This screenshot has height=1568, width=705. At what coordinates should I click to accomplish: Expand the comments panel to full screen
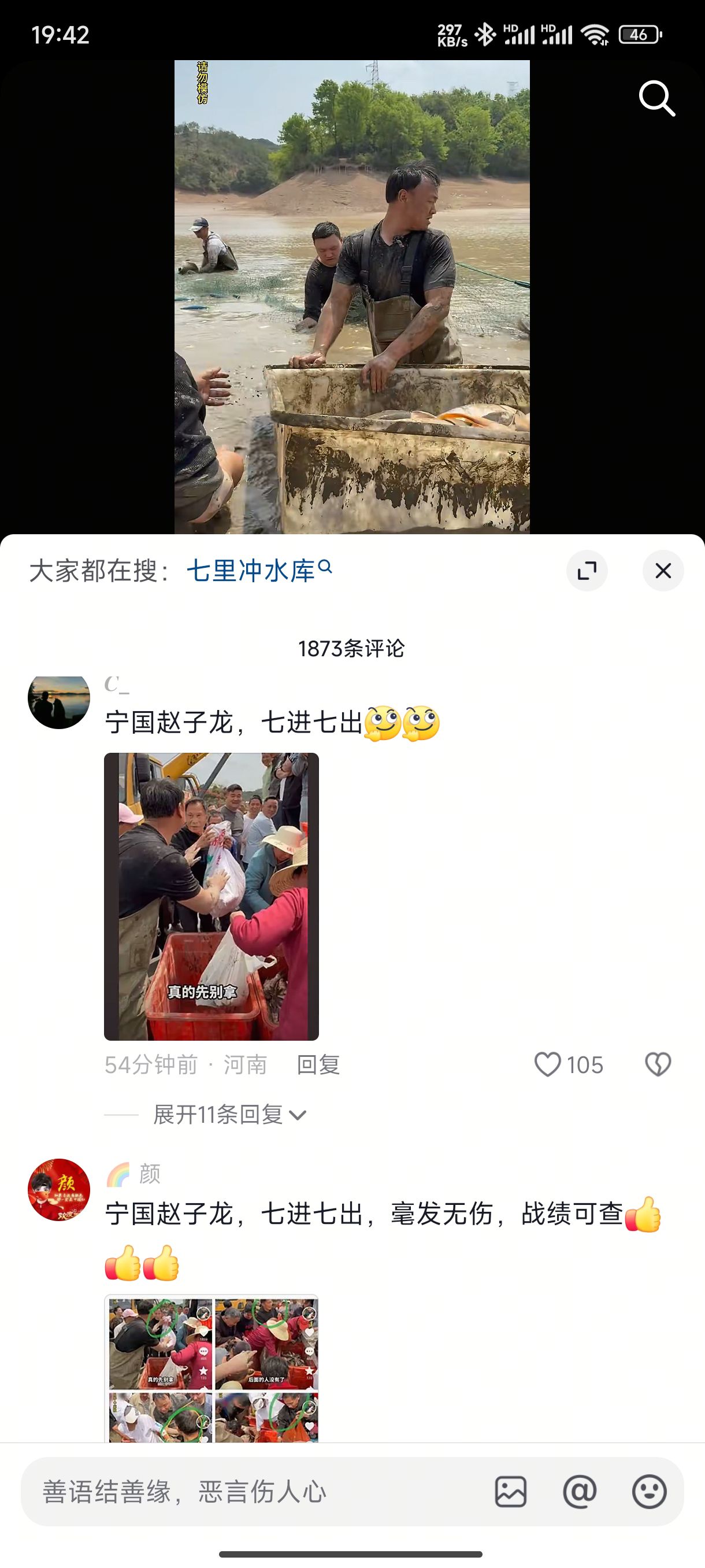click(x=587, y=571)
